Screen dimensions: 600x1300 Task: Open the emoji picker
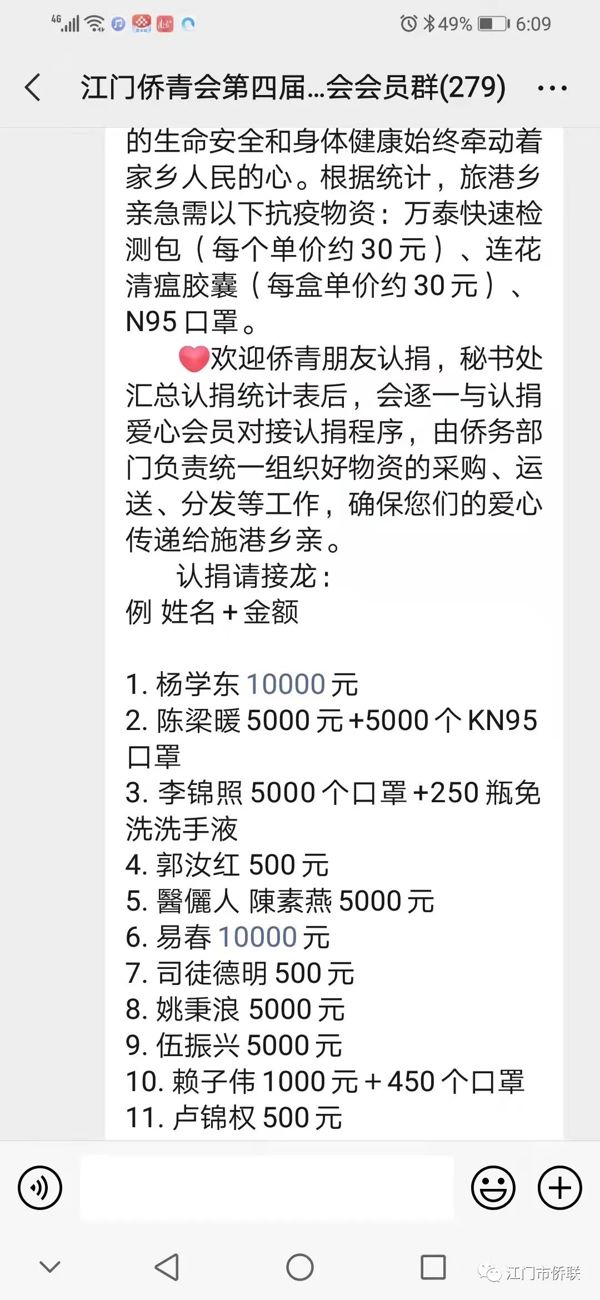(x=493, y=1188)
